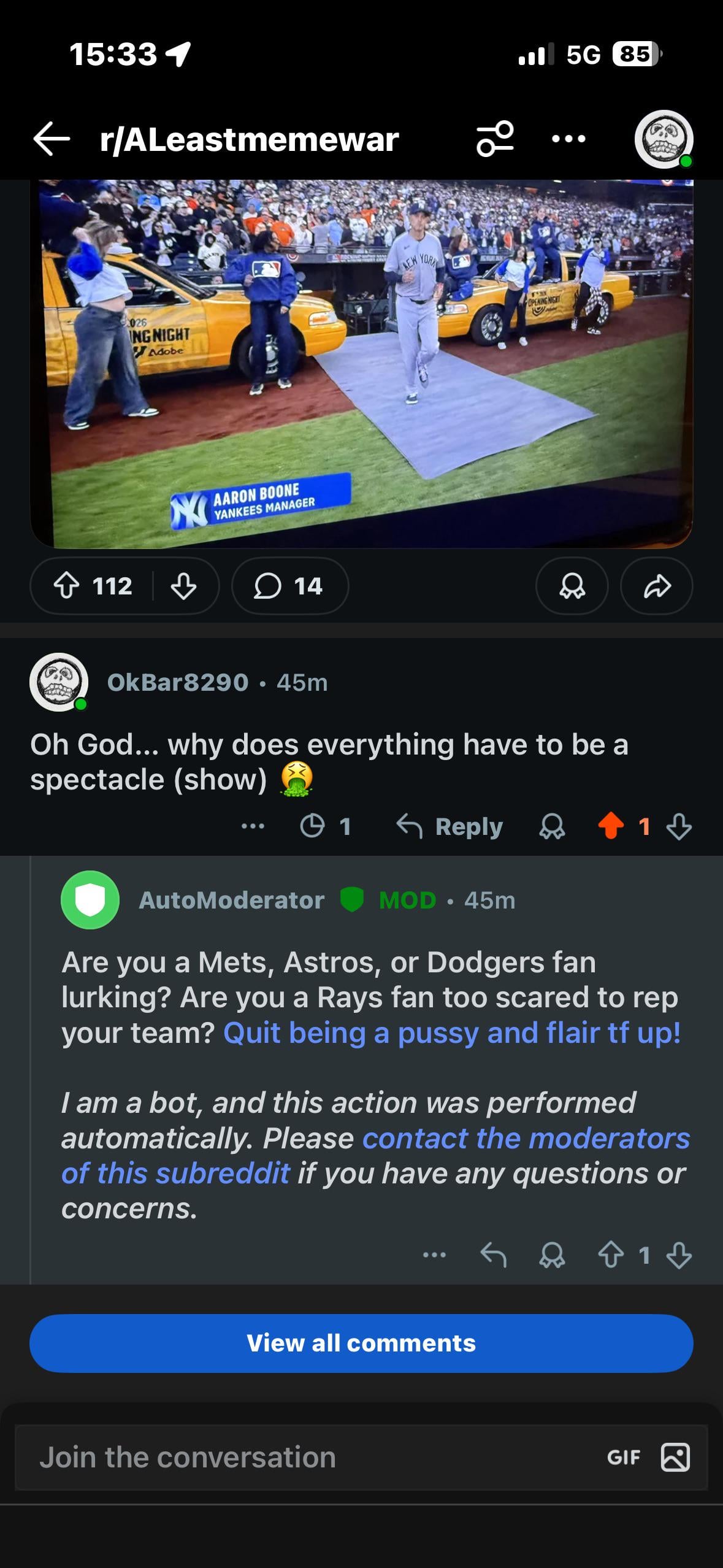
Task: Downvote the post
Action: point(183,586)
